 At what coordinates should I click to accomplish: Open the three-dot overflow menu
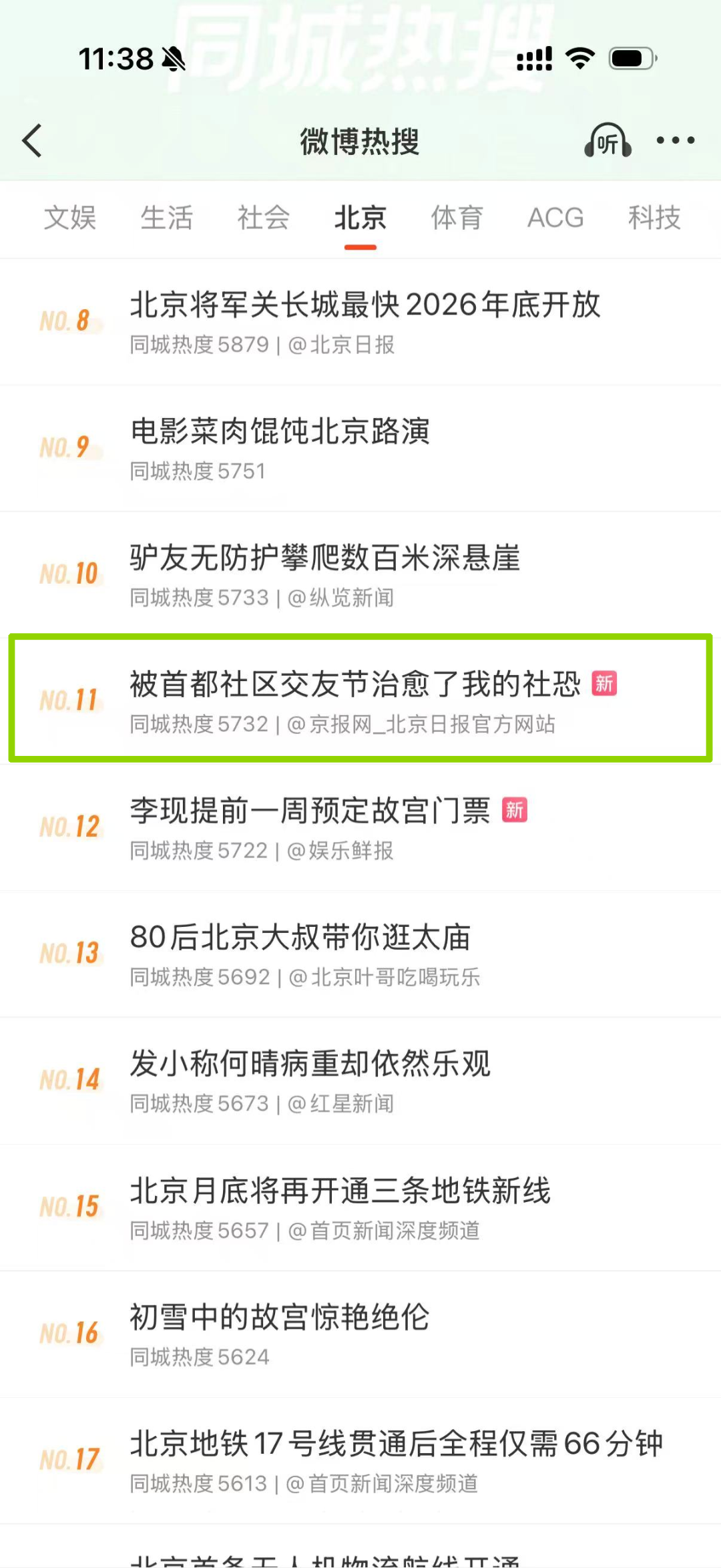675,141
